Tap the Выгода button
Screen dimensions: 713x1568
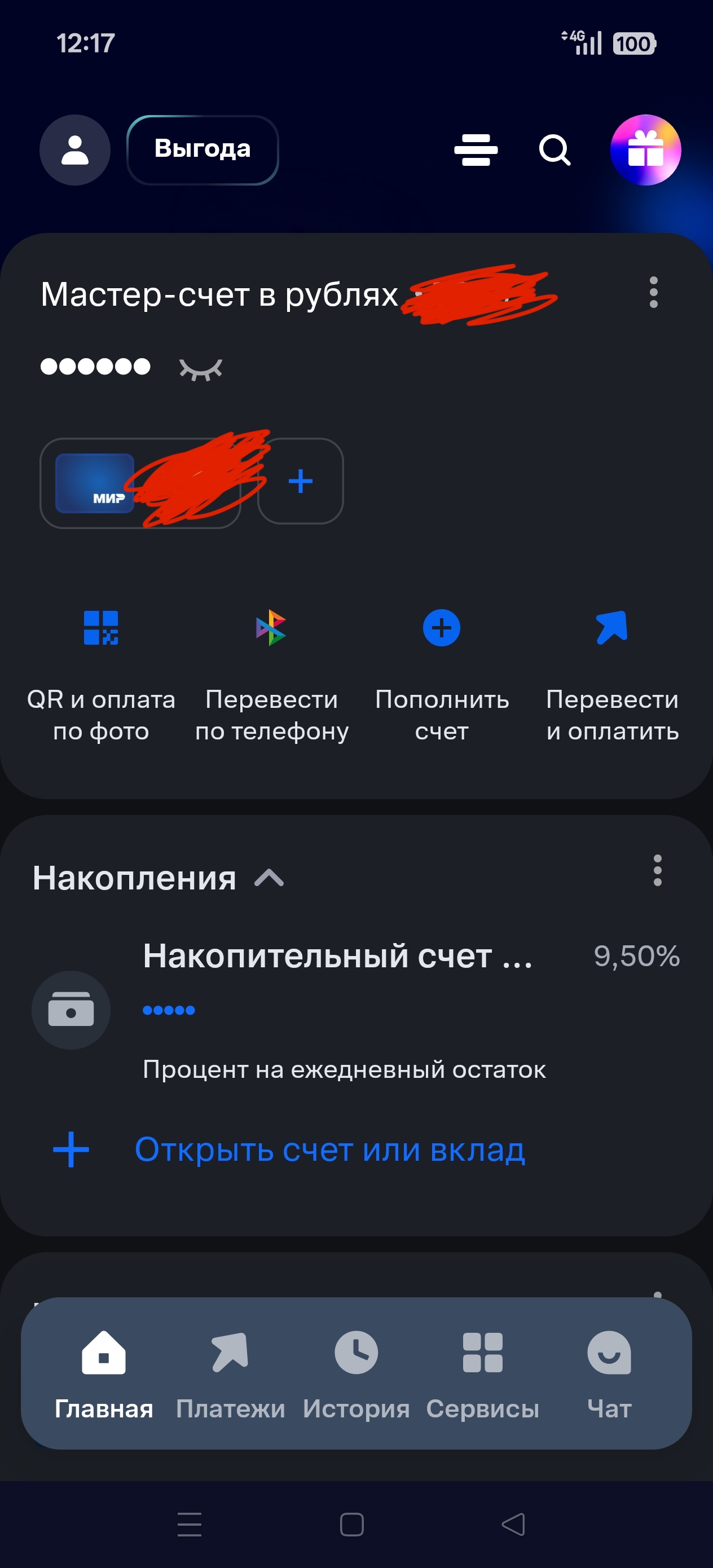[x=202, y=149]
